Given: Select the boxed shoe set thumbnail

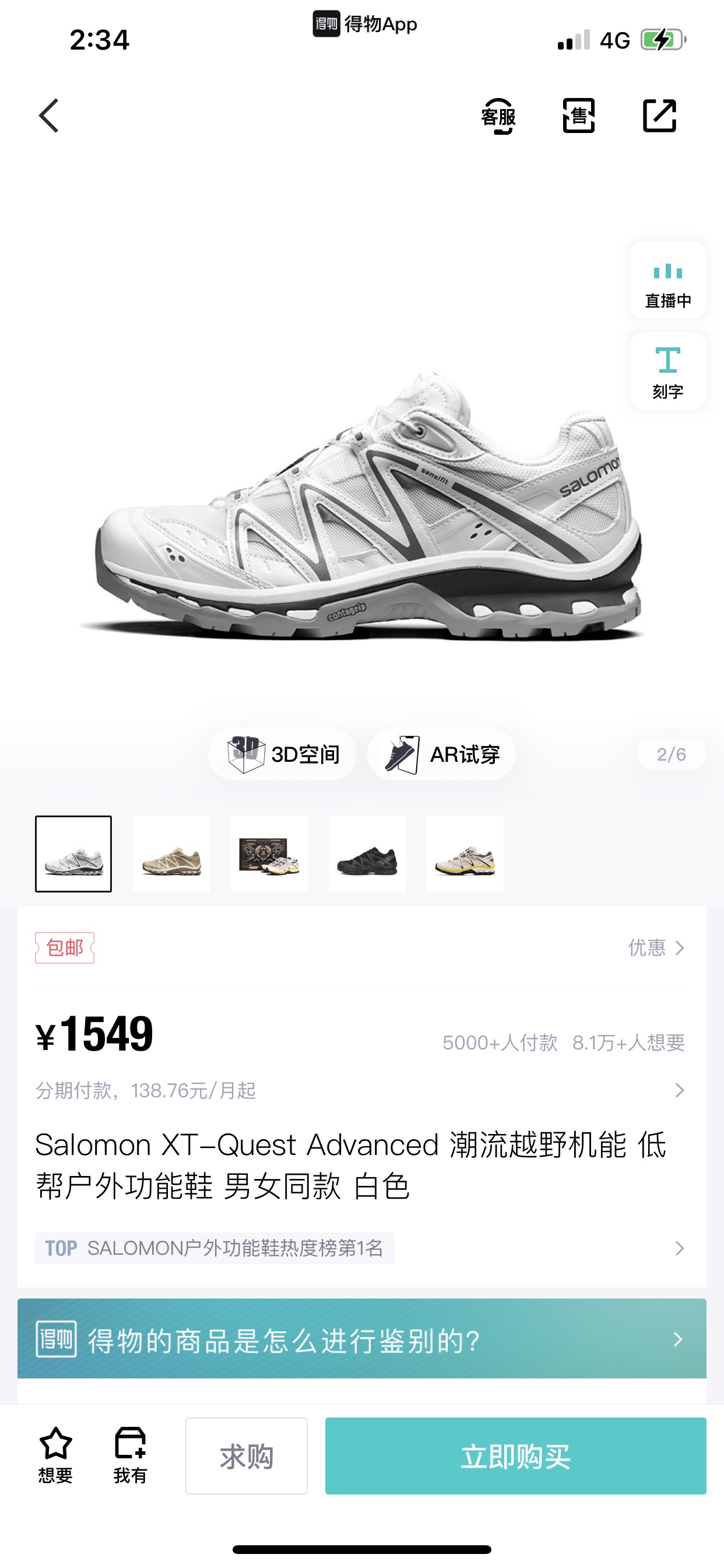Looking at the screenshot, I should tap(269, 853).
